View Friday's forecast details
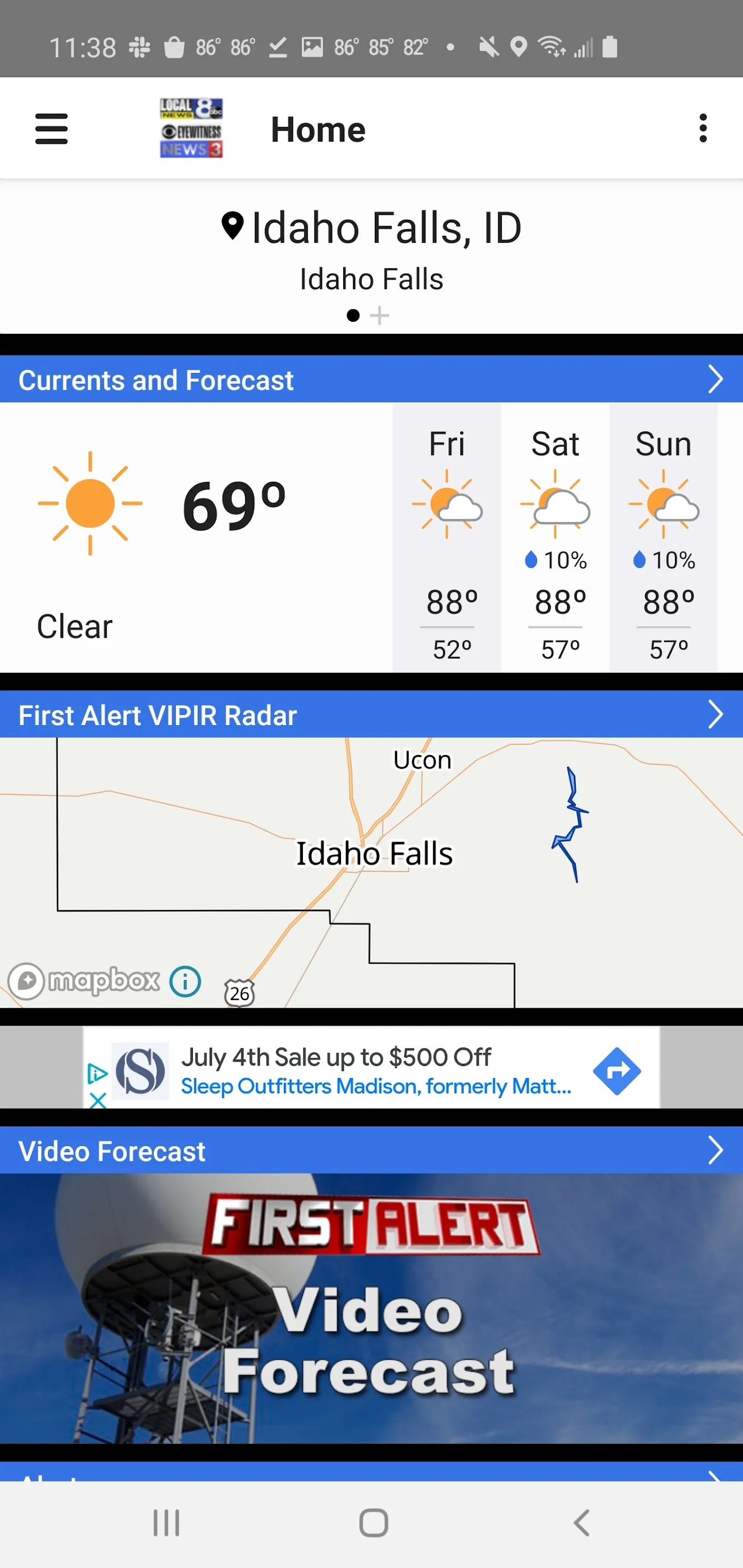743x1568 pixels. [447, 537]
